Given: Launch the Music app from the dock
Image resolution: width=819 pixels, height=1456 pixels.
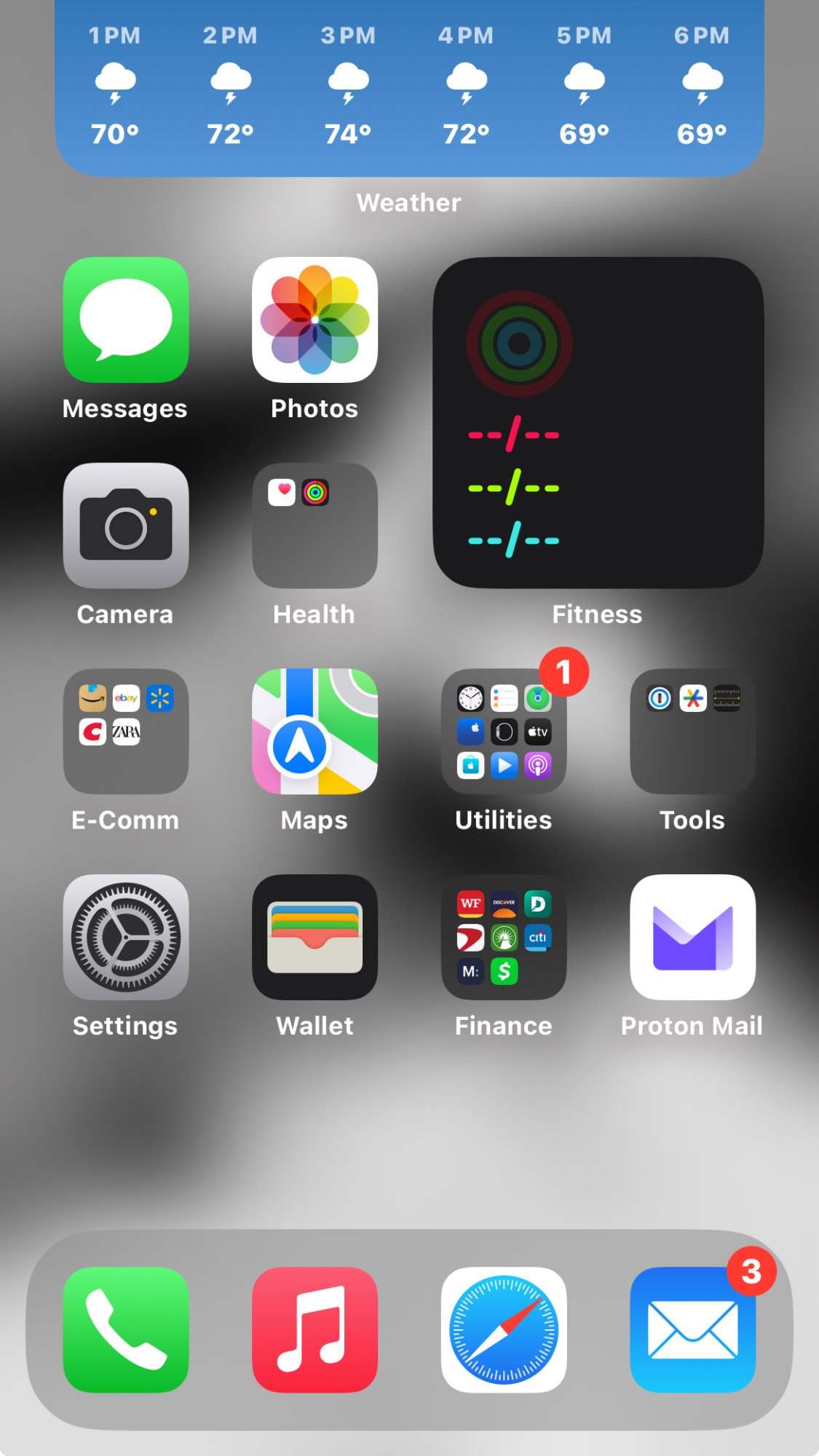Looking at the screenshot, I should coord(314,1329).
